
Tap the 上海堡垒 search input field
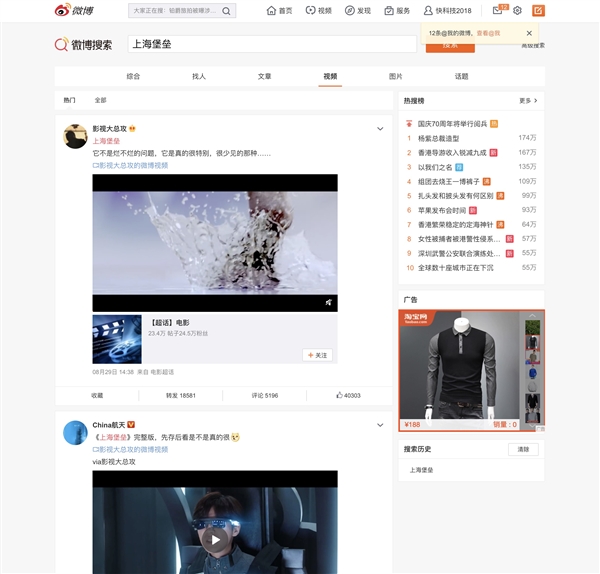(x=271, y=45)
